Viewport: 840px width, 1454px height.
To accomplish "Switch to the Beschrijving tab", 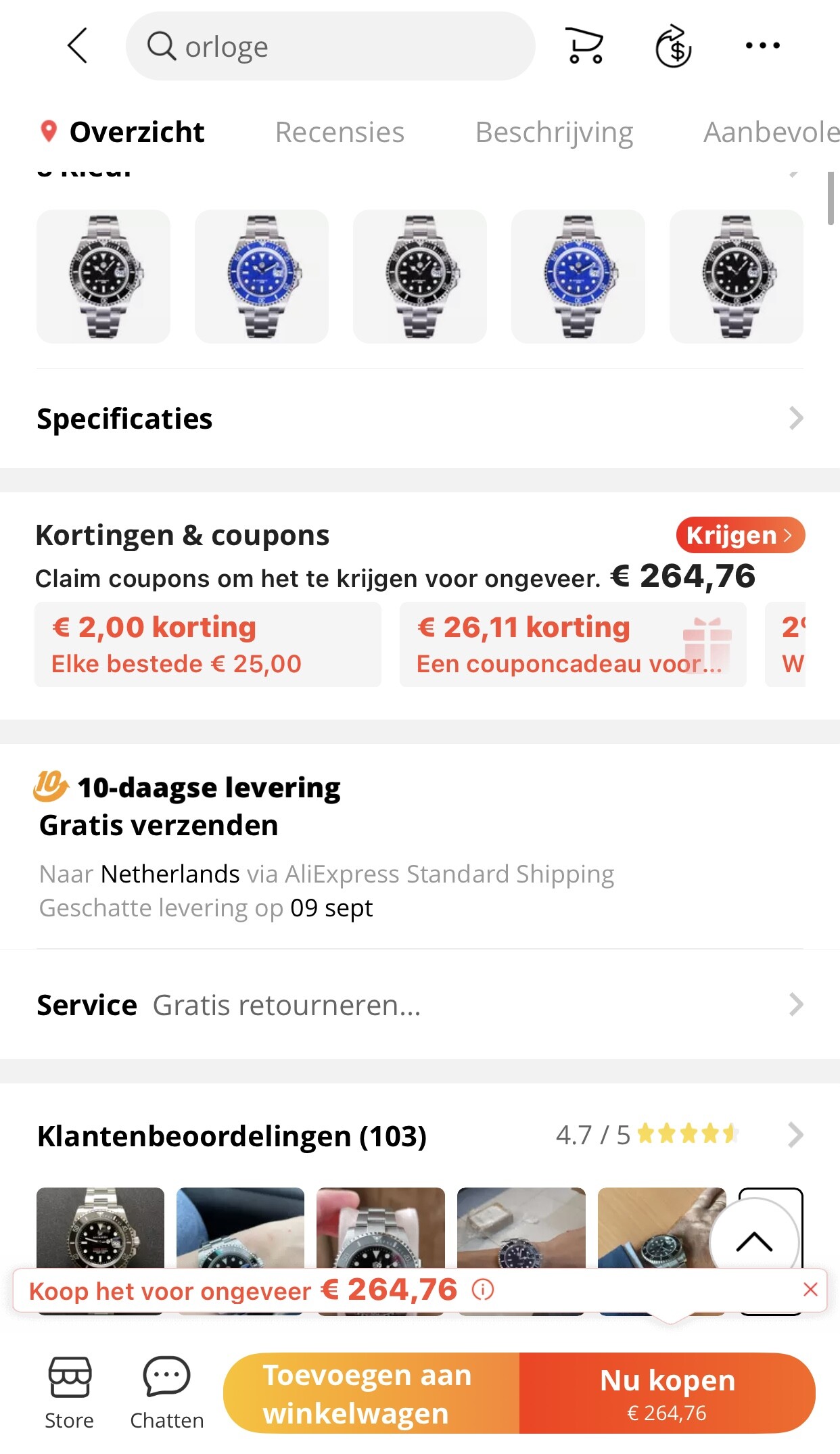I will (x=554, y=133).
